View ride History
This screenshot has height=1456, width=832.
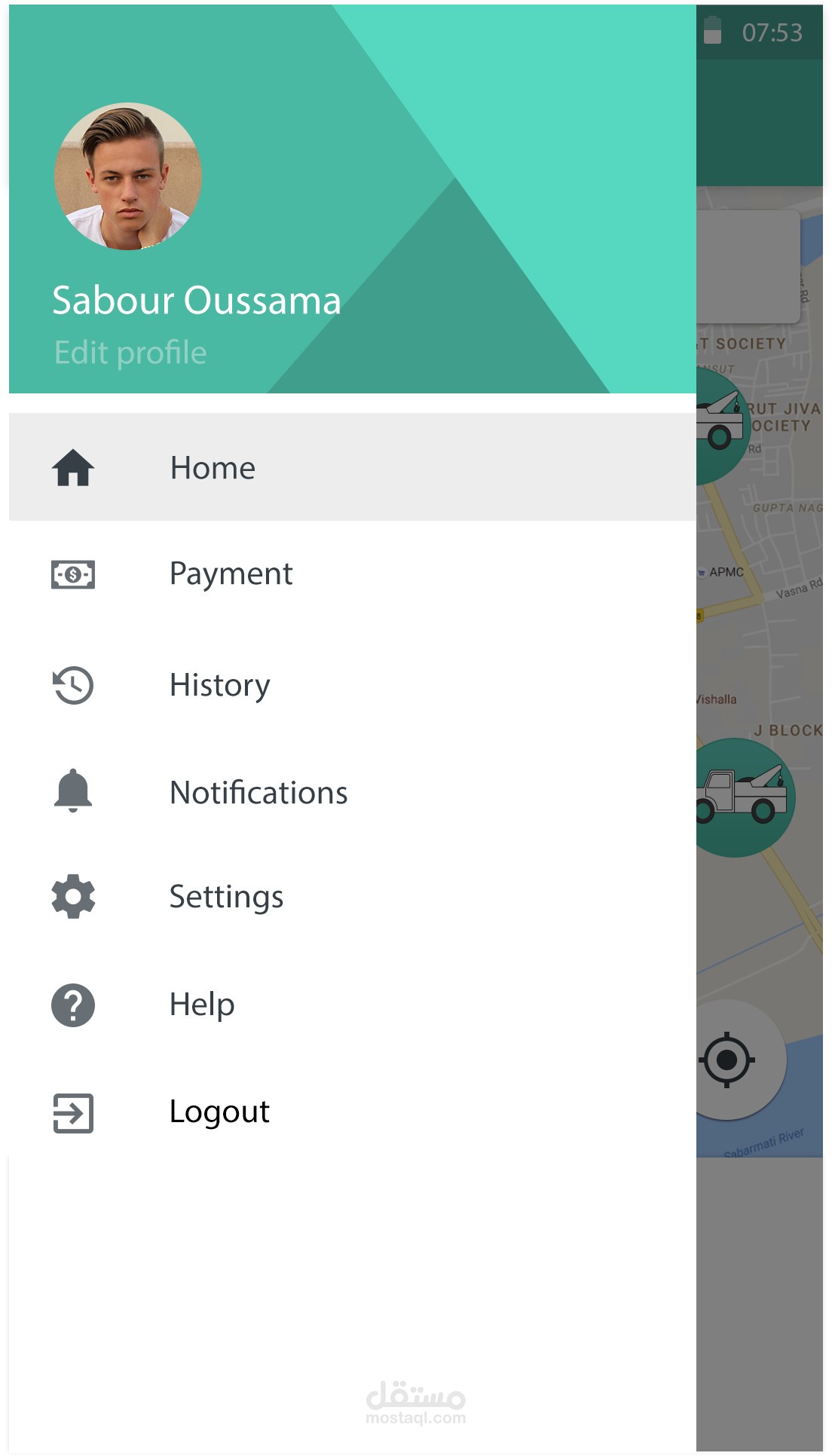click(219, 685)
